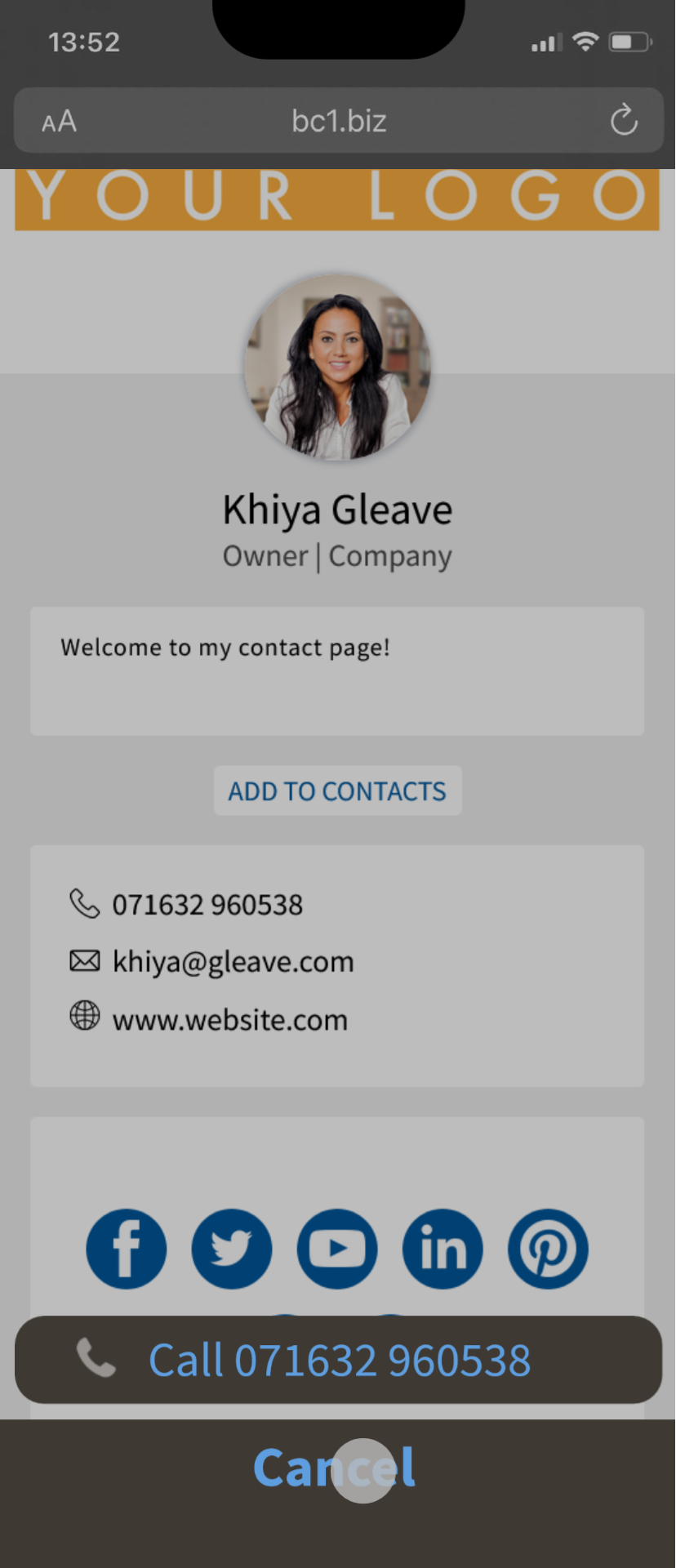Open the Twitter profile icon
This screenshot has width=676, height=1568.
click(232, 1249)
